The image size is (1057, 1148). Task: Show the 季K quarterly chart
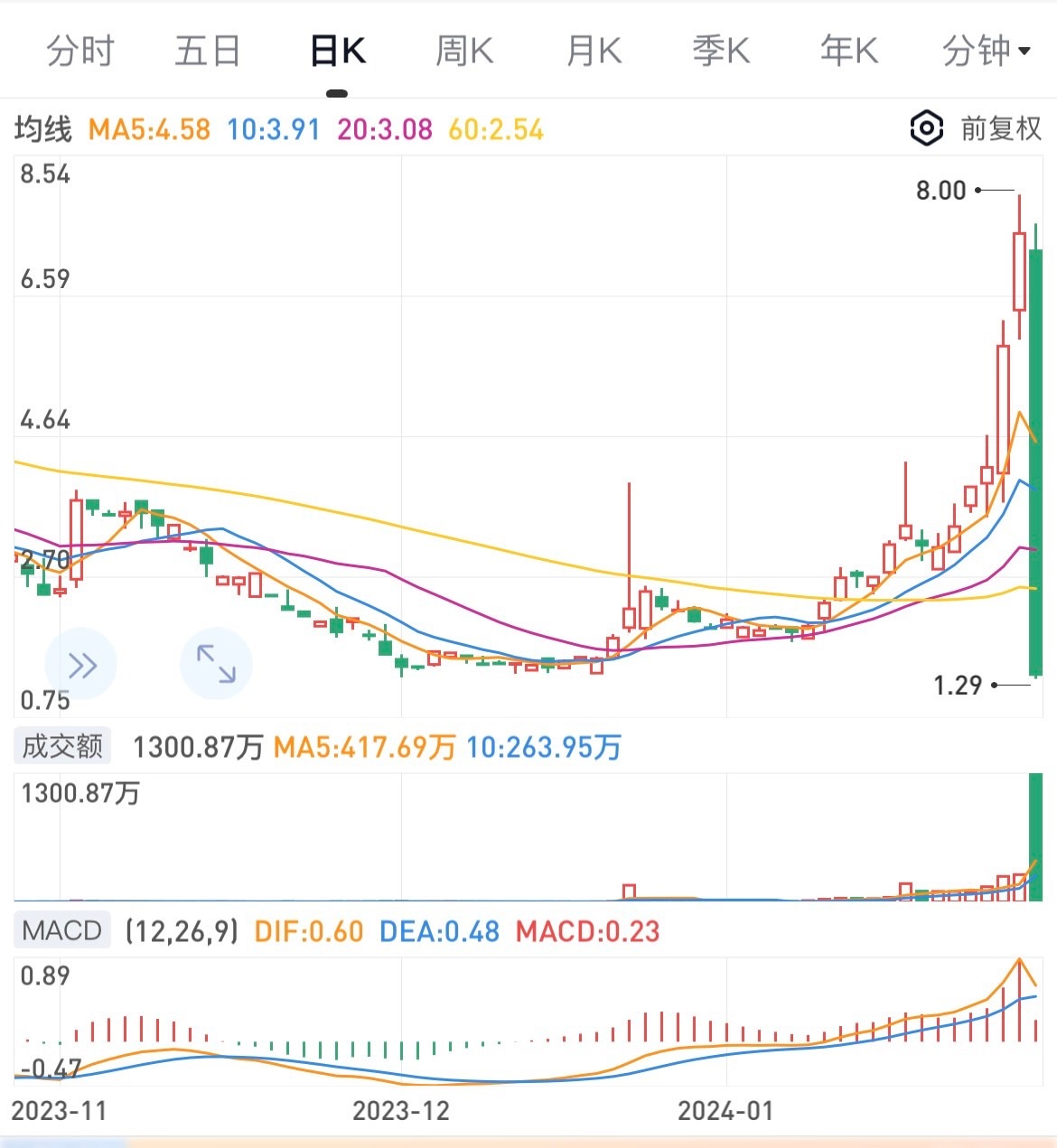coord(721,51)
